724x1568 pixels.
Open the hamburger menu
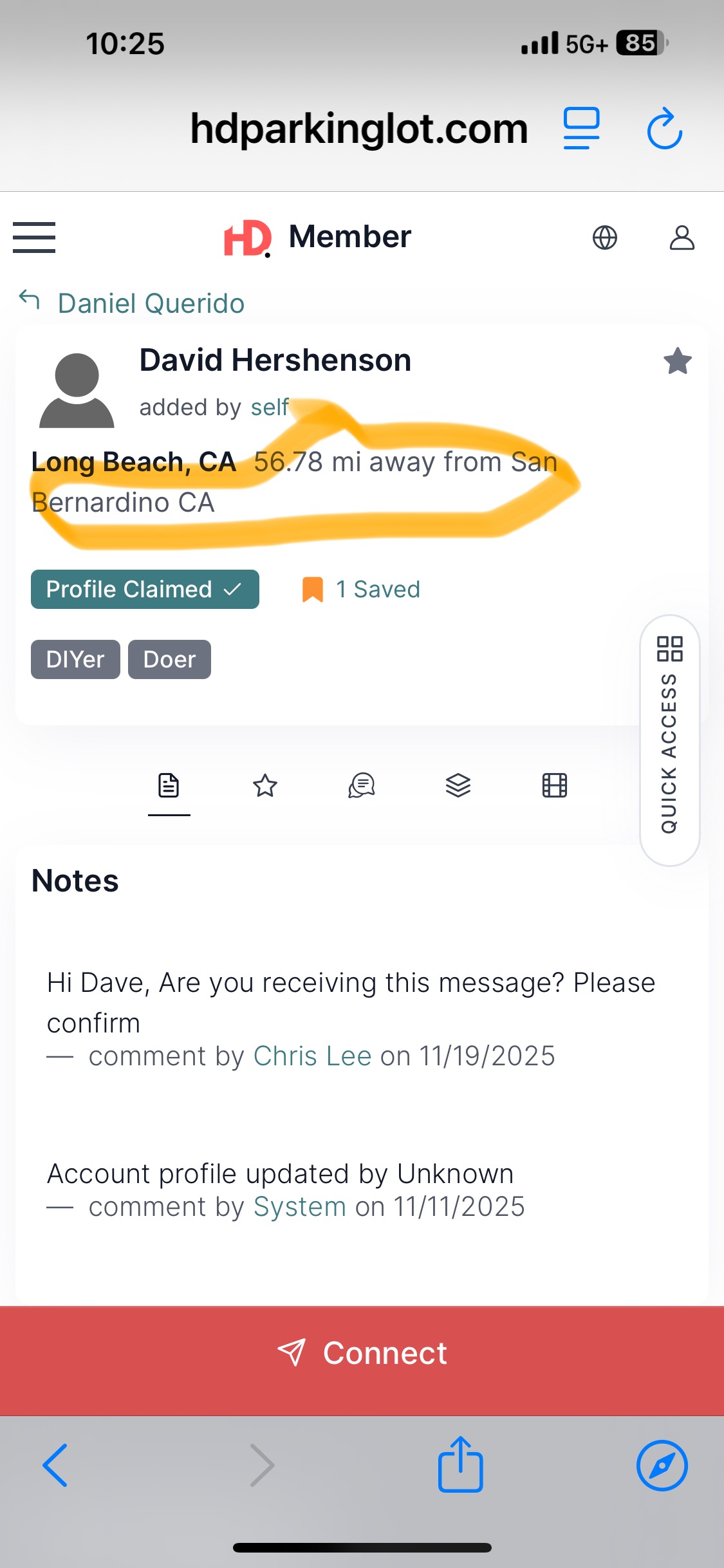coord(34,237)
